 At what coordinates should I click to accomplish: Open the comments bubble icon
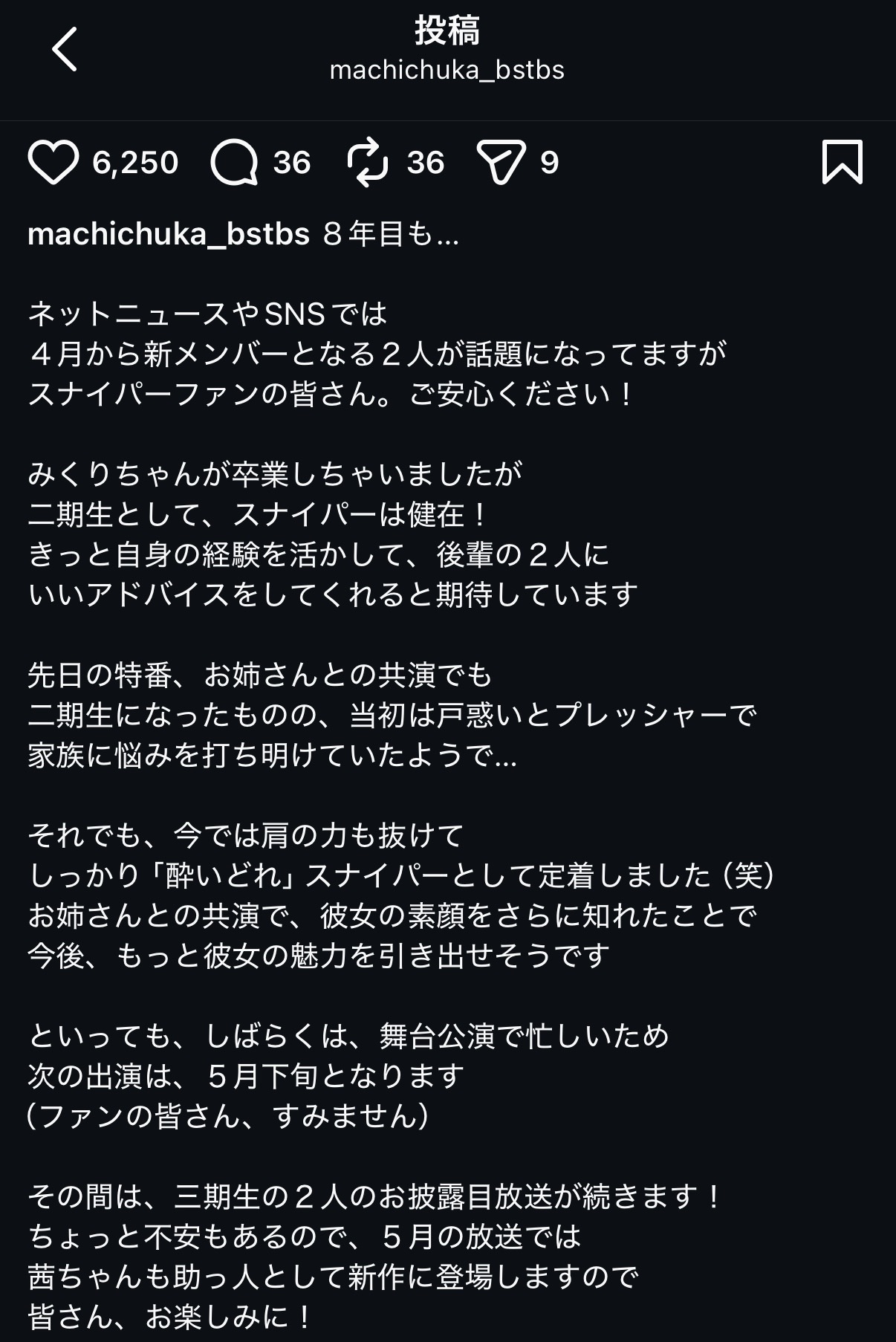[x=235, y=162]
